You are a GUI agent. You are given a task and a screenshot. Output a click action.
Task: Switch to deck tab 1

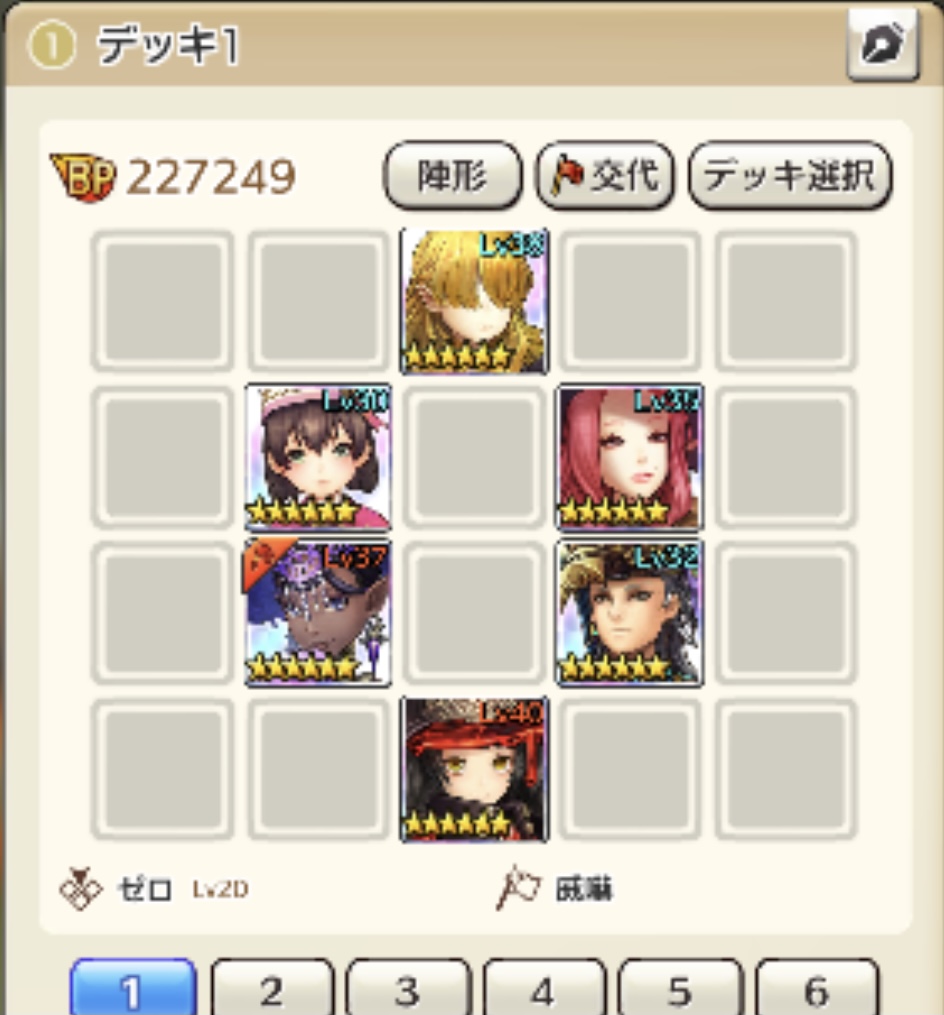133,990
